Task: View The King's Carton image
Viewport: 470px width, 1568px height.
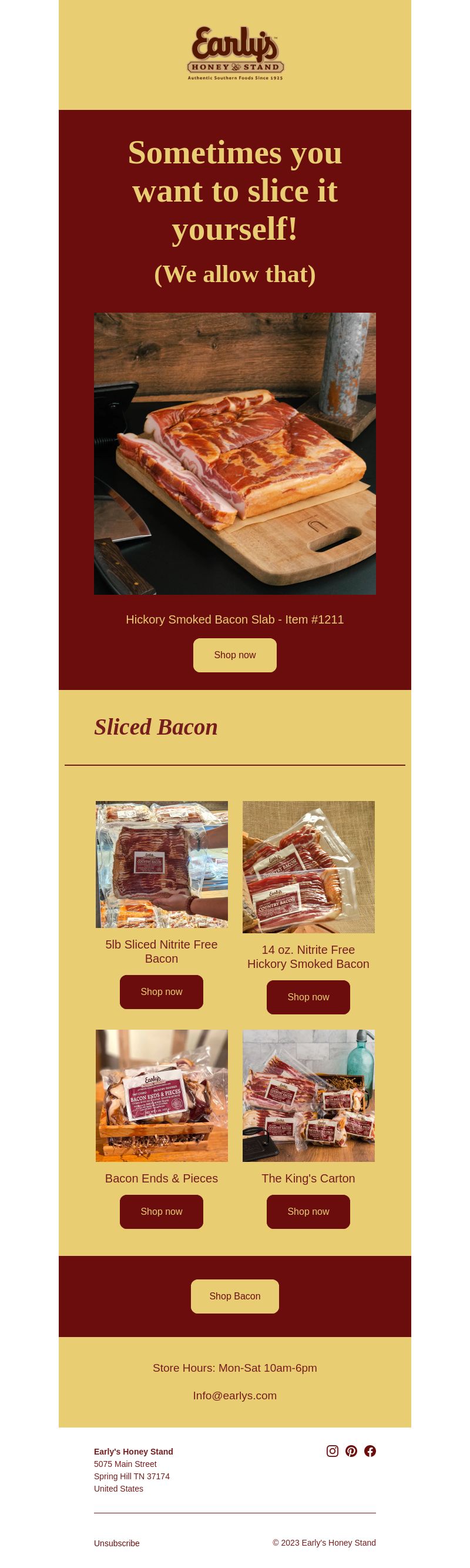Action: [308, 1095]
